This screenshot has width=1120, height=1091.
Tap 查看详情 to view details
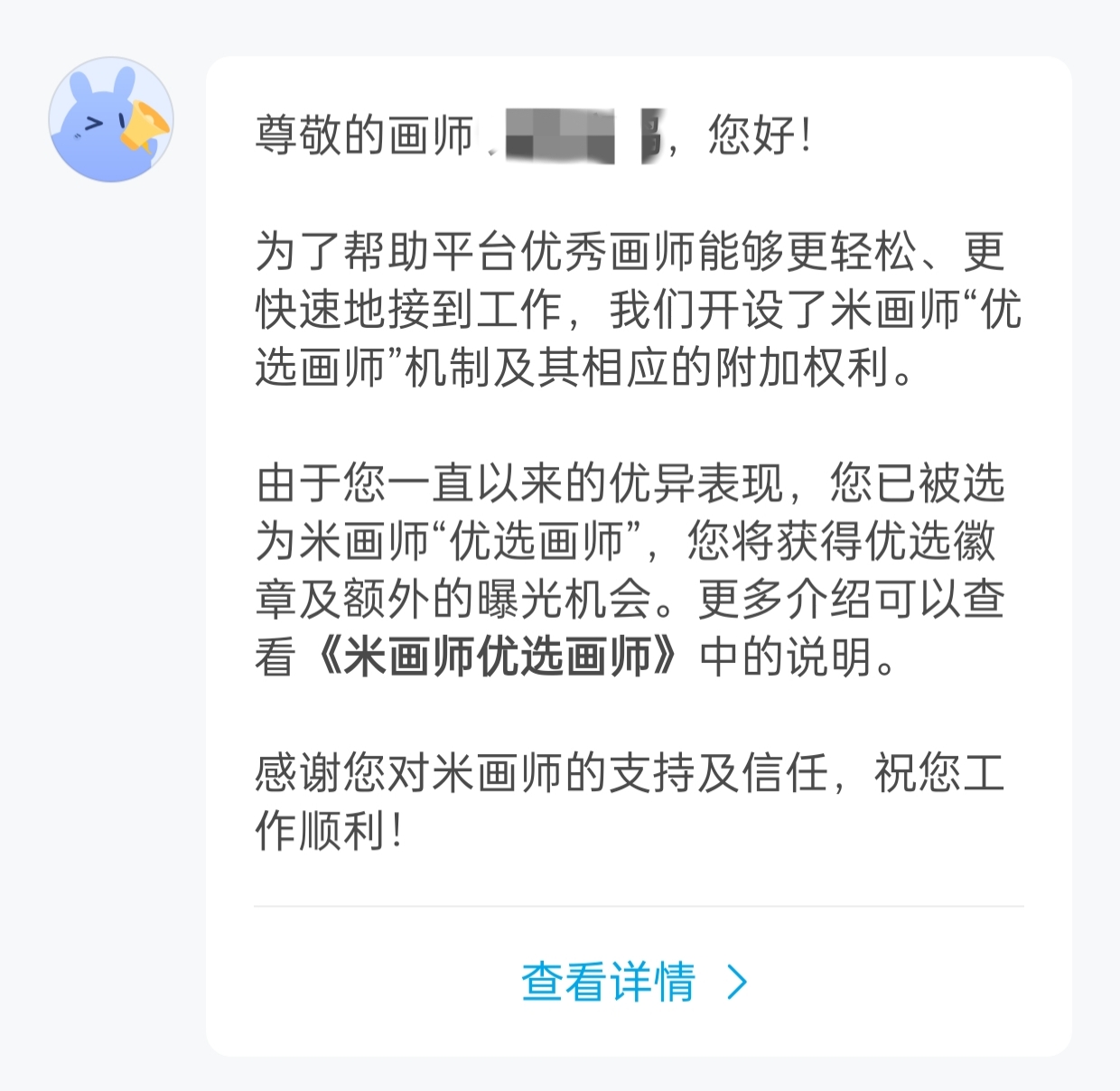[x=634, y=982]
